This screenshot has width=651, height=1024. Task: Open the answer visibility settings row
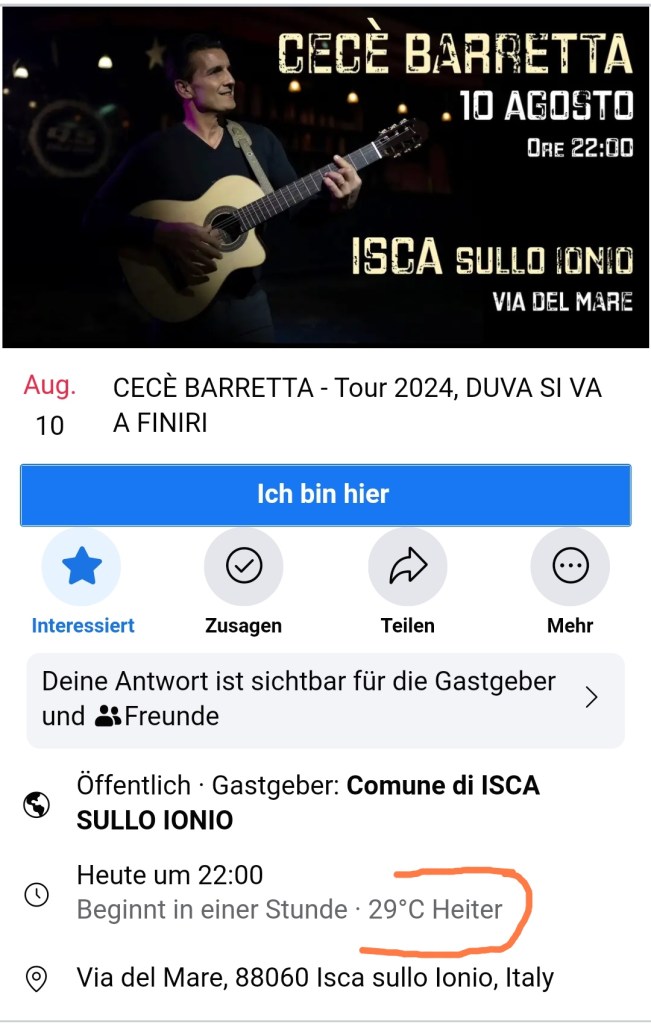coord(325,699)
